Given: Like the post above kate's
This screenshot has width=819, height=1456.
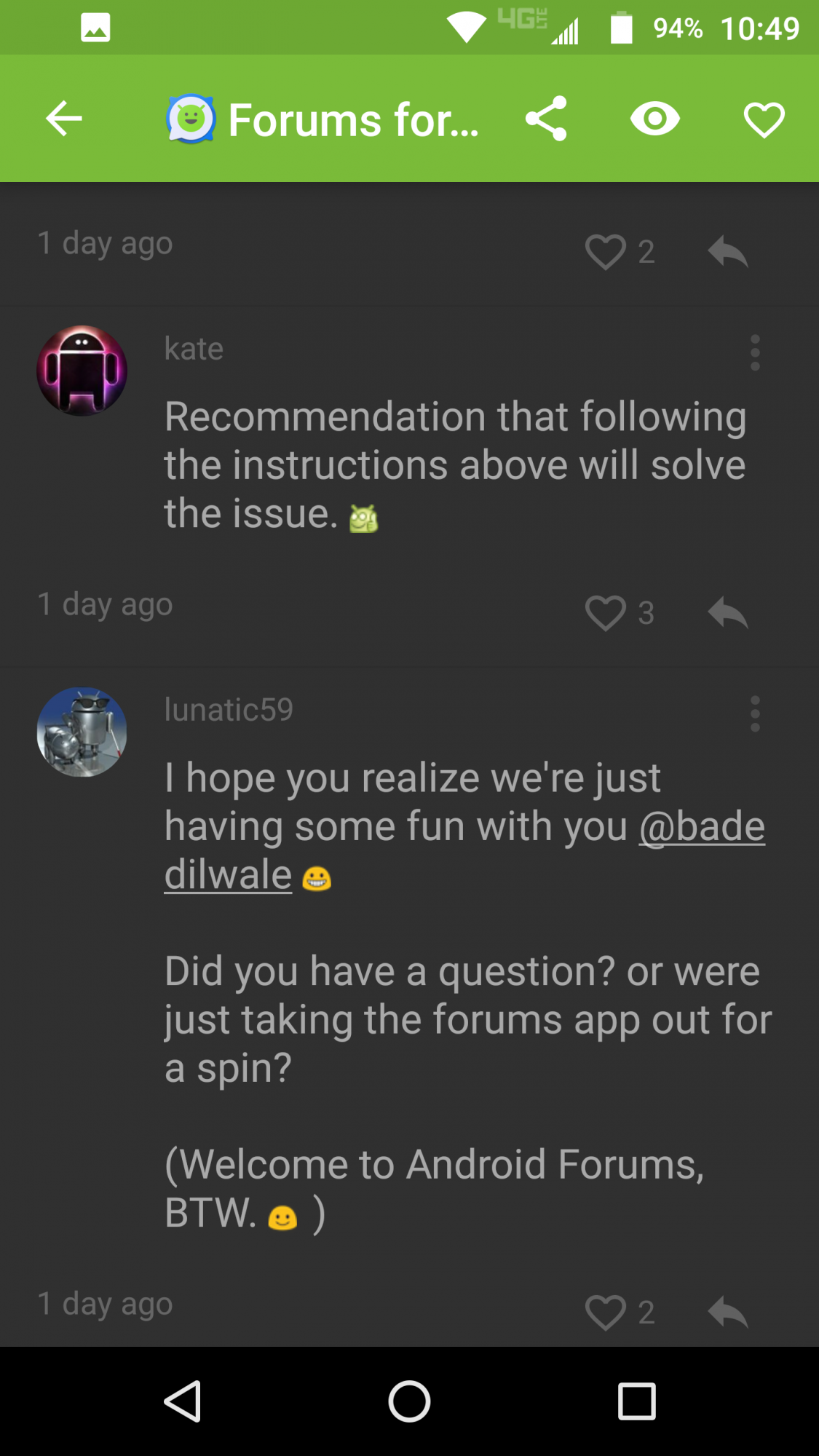Looking at the screenshot, I should point(606,252).
